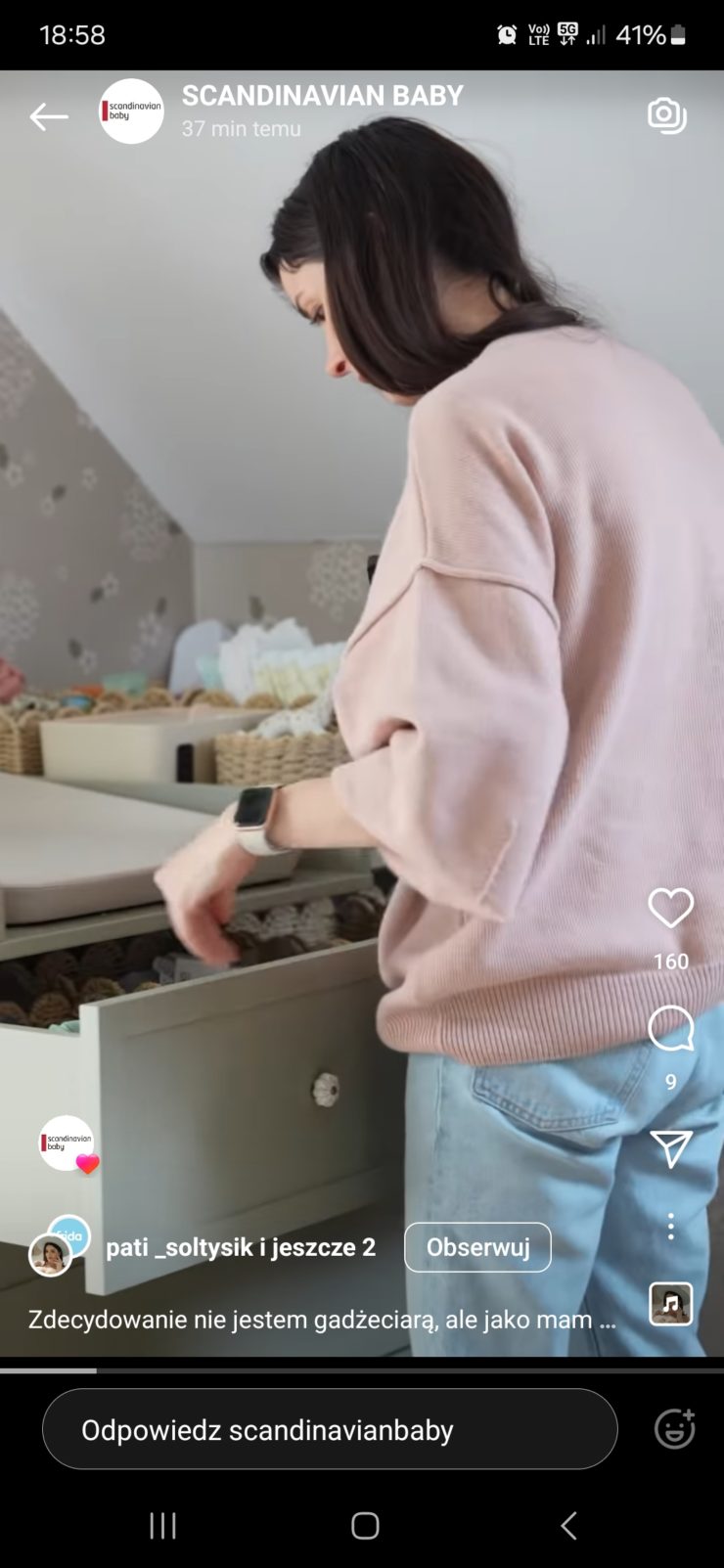Viewport: 724px width, 1568px height.
Task: Open the three-dot options menu
Action: pos(670,1227)
